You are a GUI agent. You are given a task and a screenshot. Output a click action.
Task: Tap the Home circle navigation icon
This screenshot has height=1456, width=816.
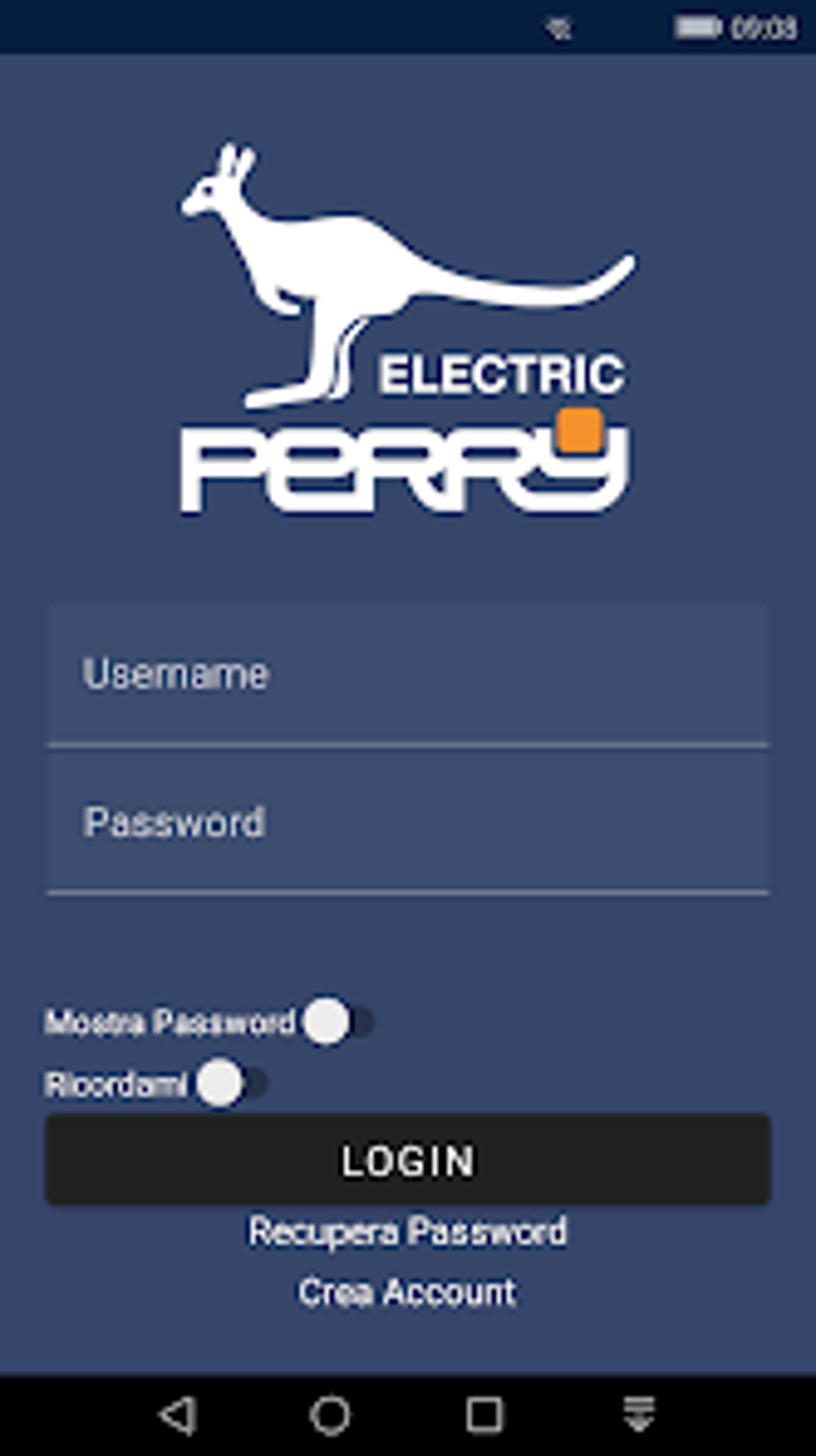point(330,1414)
